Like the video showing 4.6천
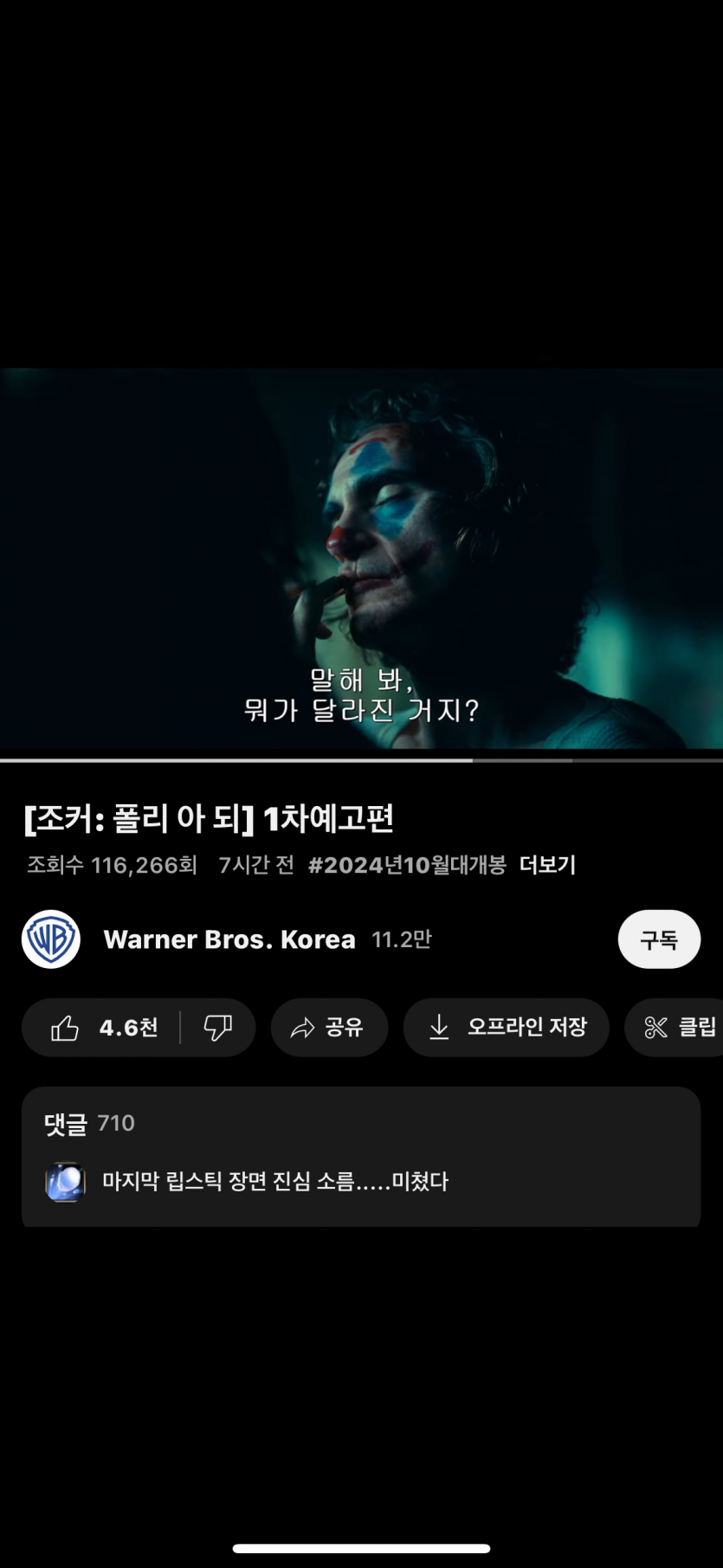The height and width of the screenshot is (1568, 723). point(104,1028)
